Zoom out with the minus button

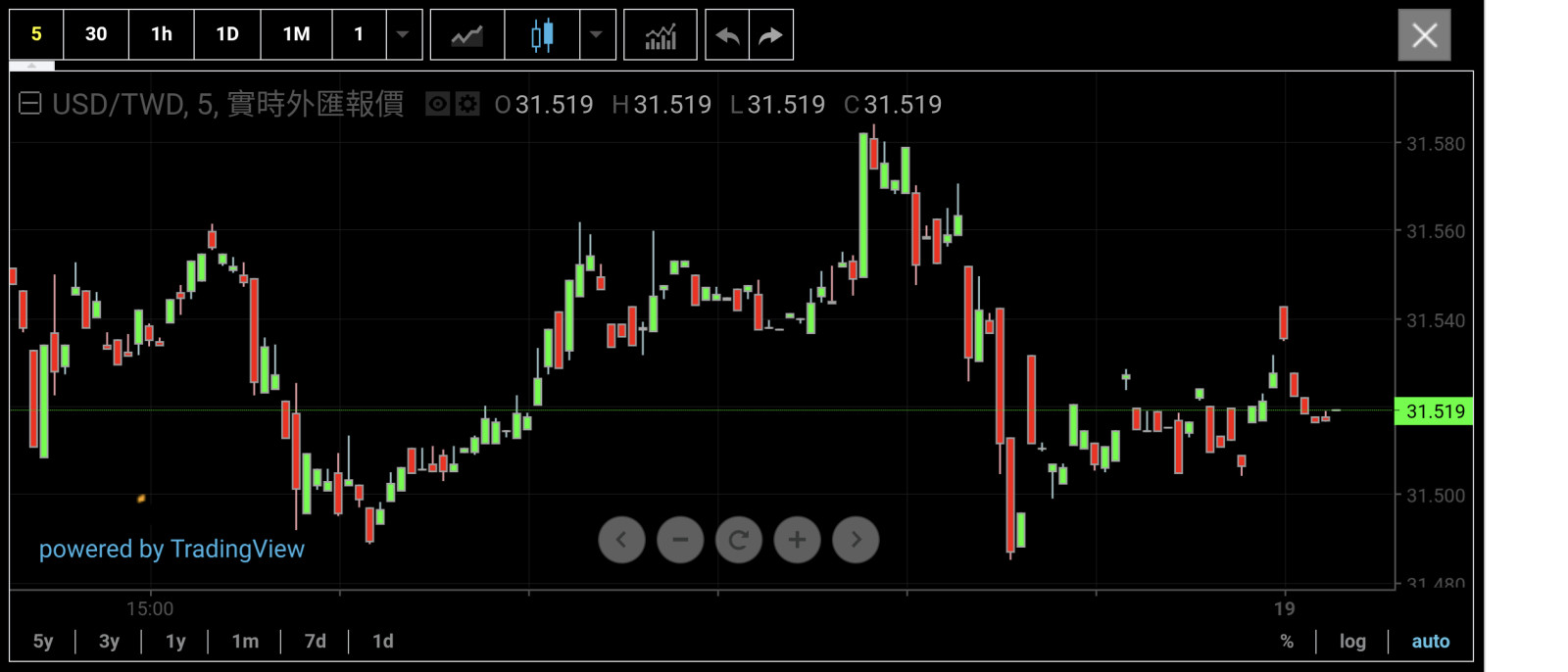tap(680, 540)
